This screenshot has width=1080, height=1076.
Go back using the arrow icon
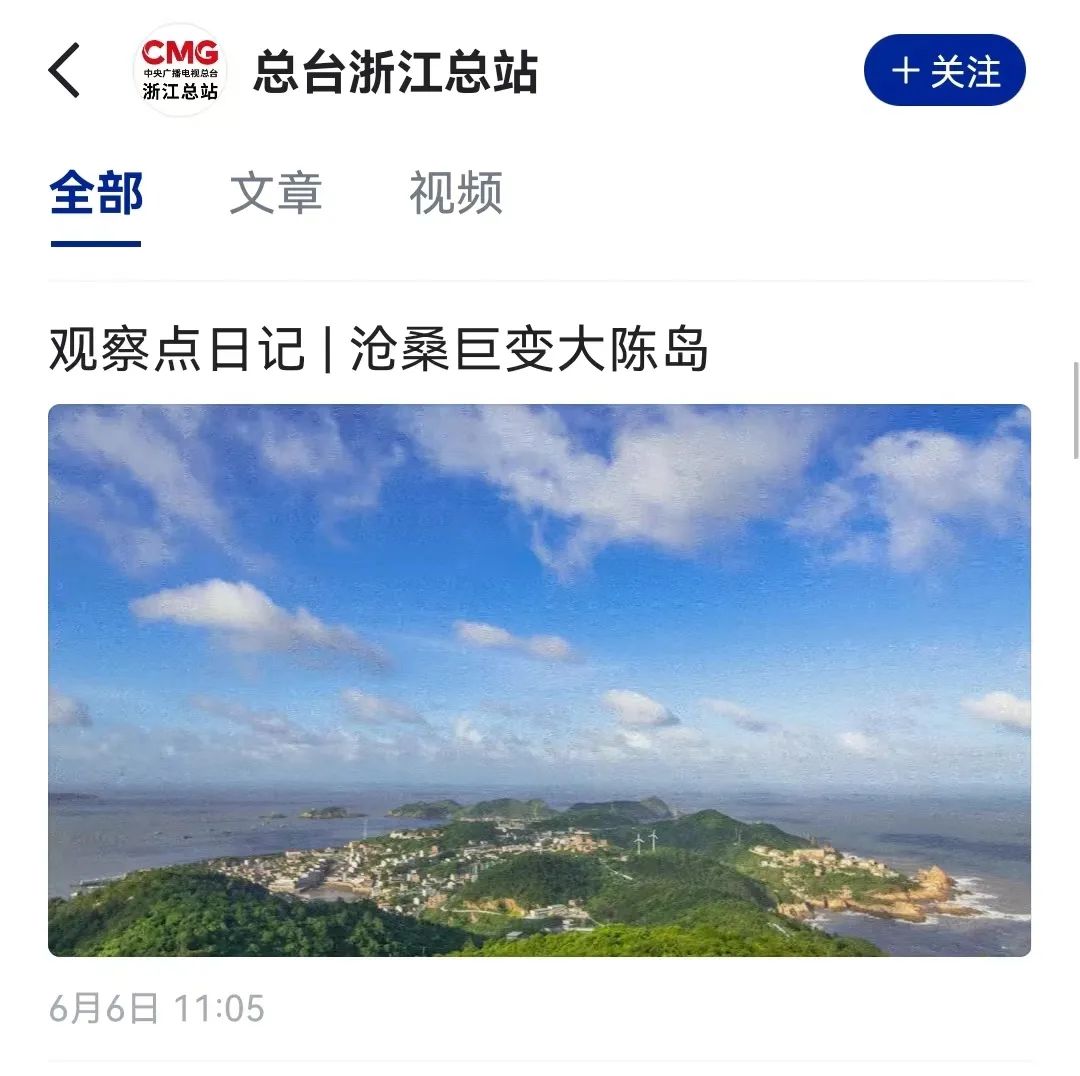[x=65, y=71]
